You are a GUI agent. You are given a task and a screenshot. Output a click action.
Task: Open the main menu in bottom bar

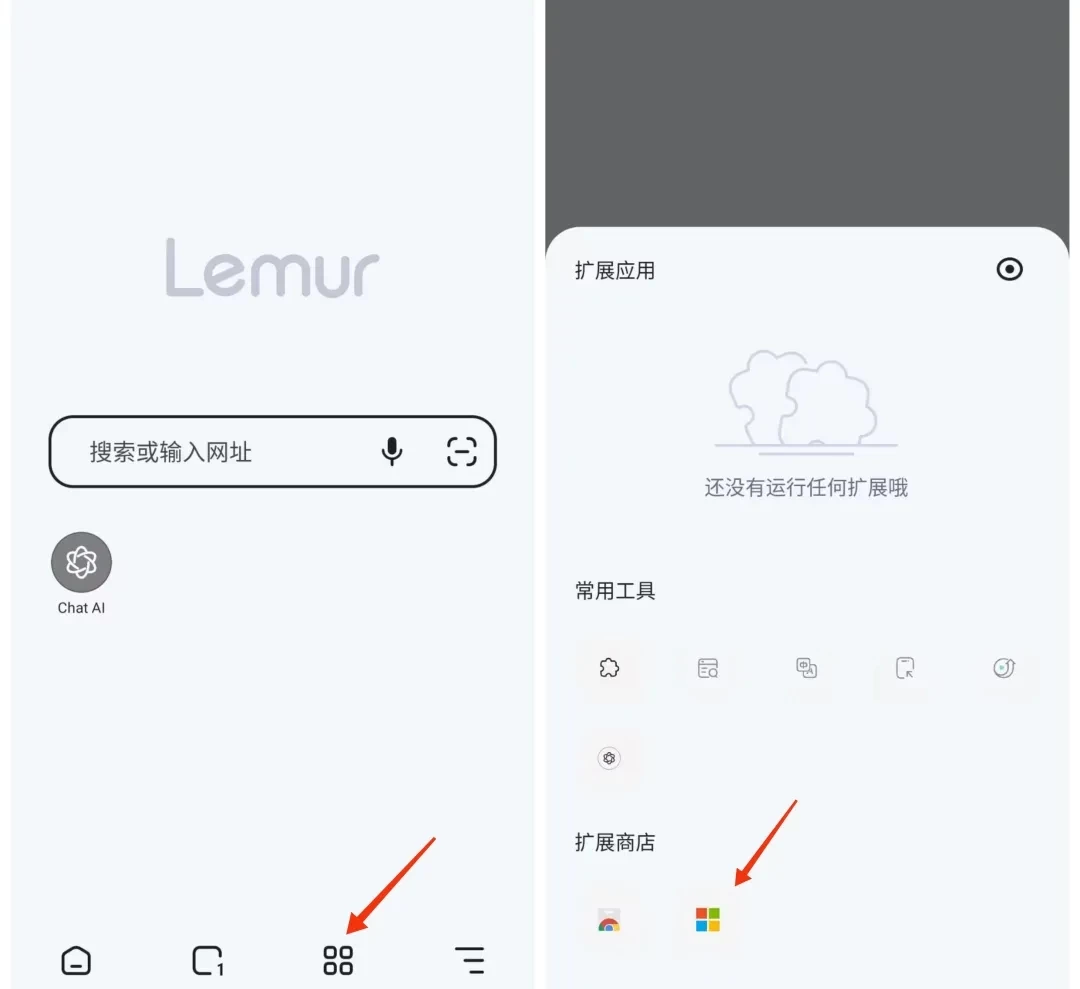click(469, 961)
